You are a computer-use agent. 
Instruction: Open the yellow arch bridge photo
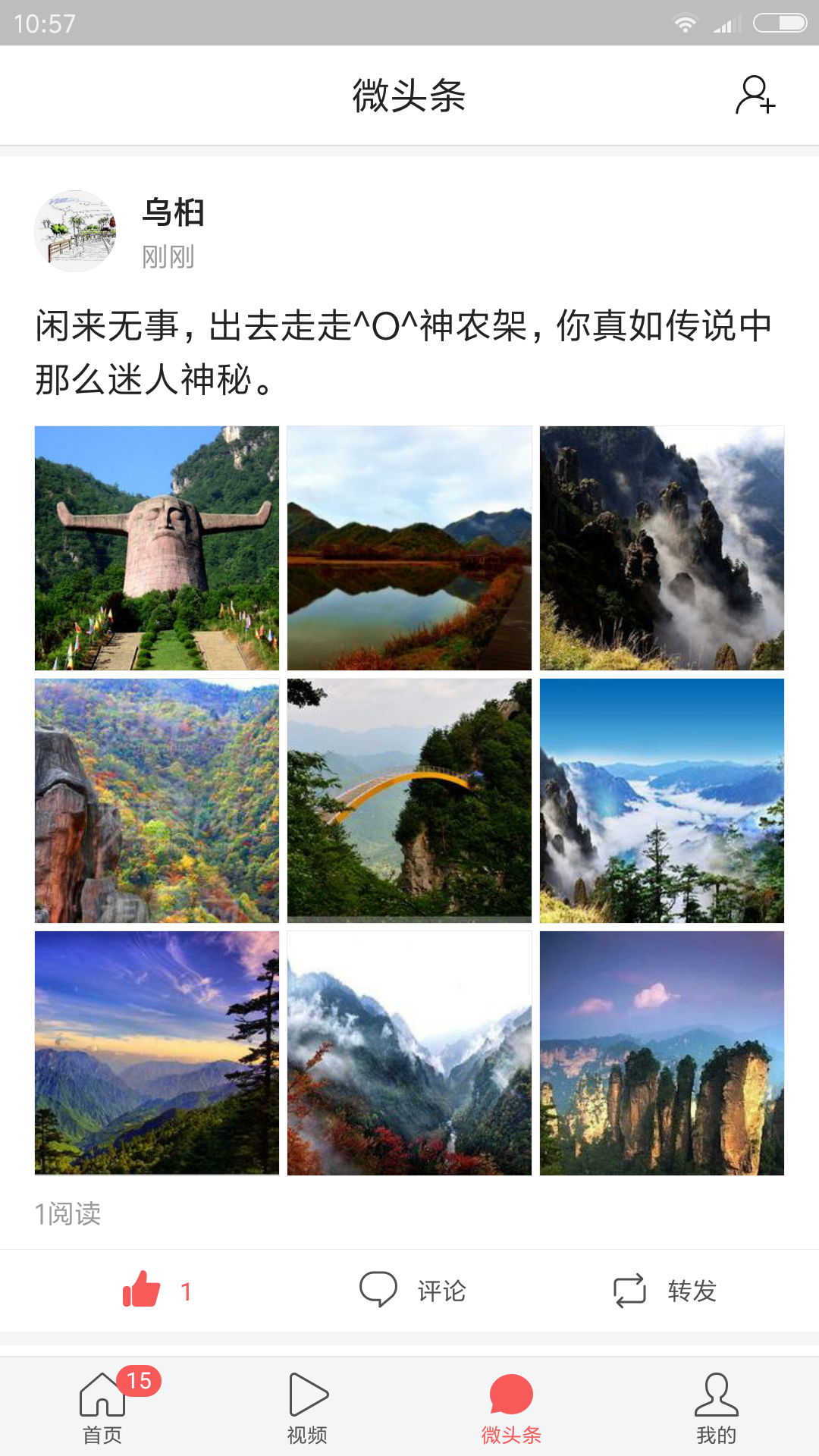point(409,801)
